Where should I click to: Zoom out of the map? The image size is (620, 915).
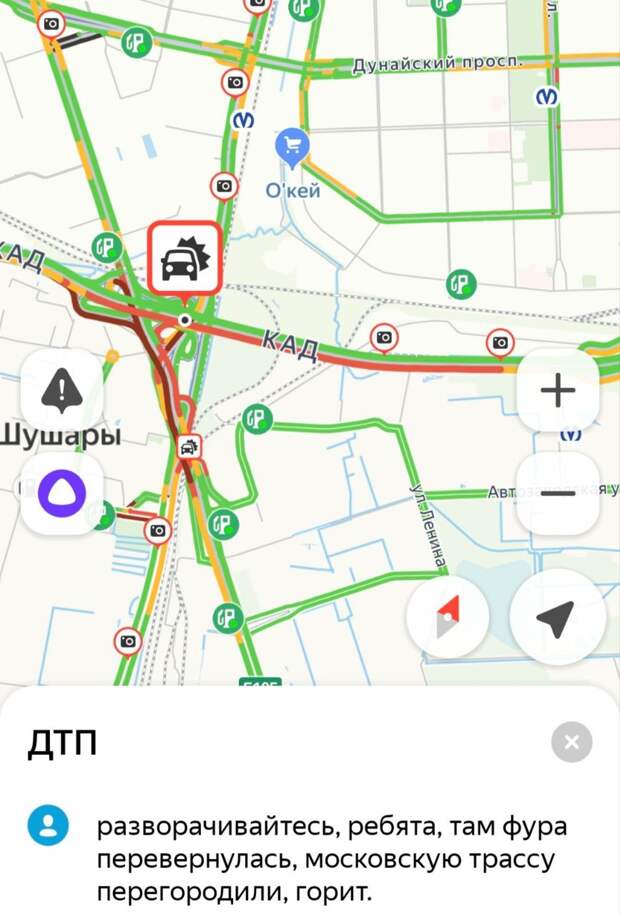[558, 493]
